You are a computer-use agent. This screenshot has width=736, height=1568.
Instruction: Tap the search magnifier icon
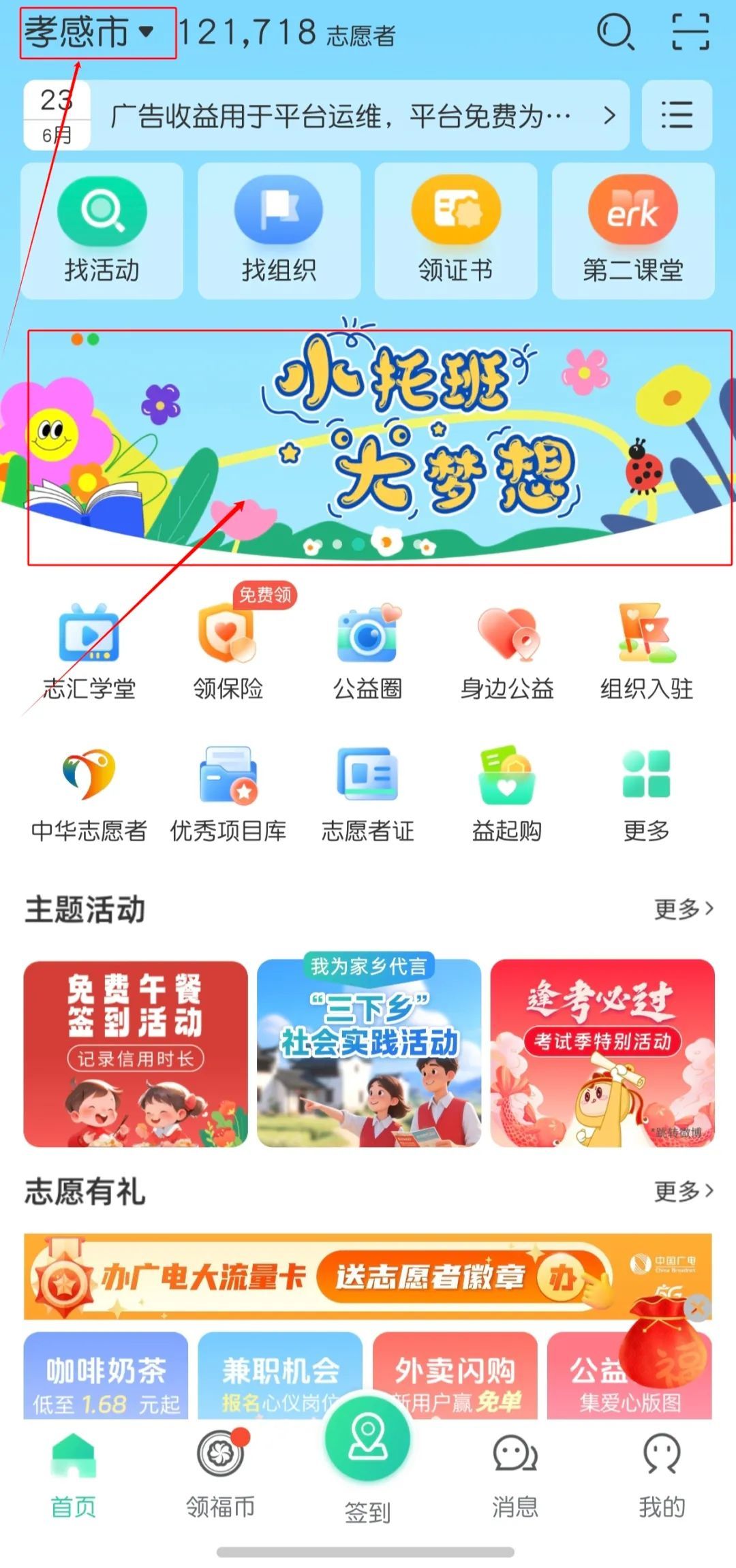(x=615, y=32)
